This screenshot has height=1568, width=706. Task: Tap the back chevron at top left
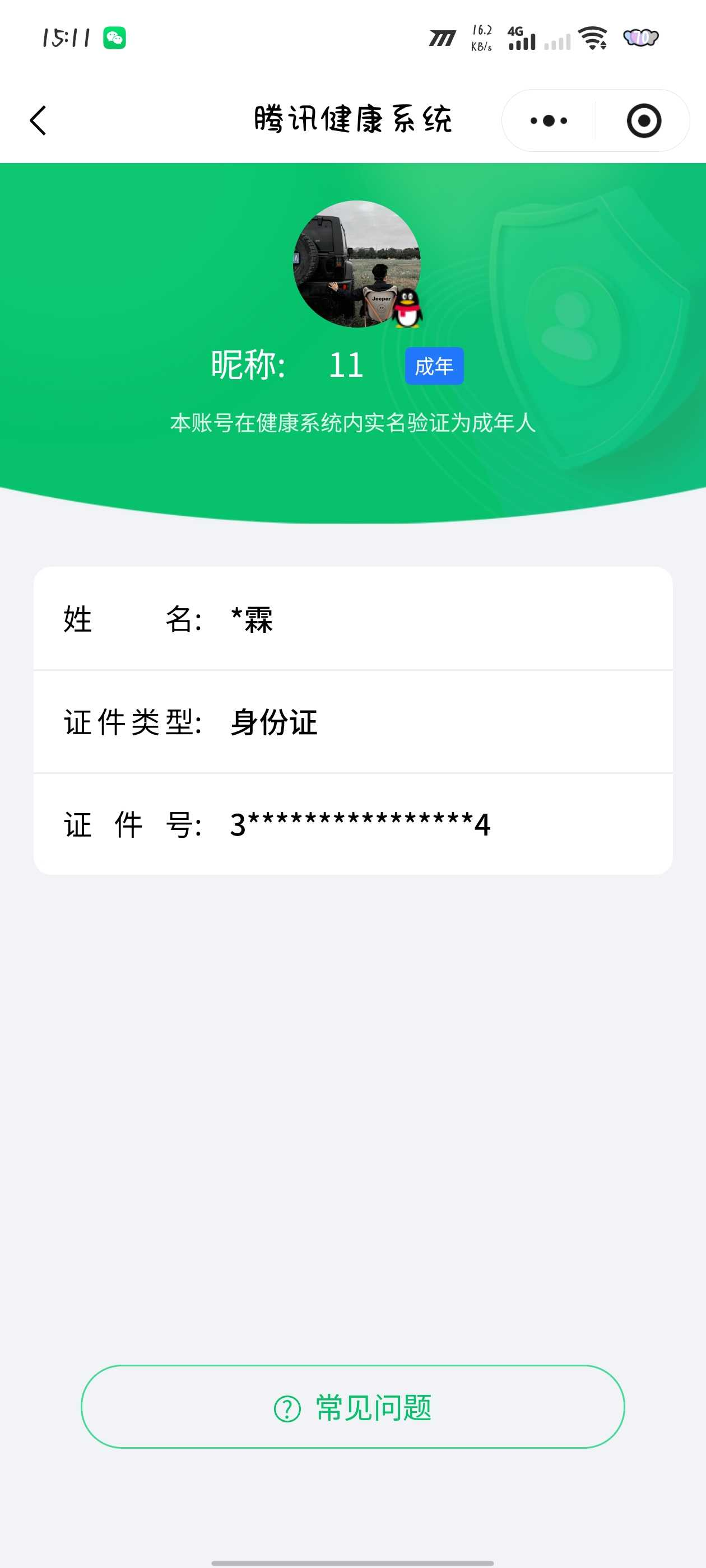(x=38, y=120)
